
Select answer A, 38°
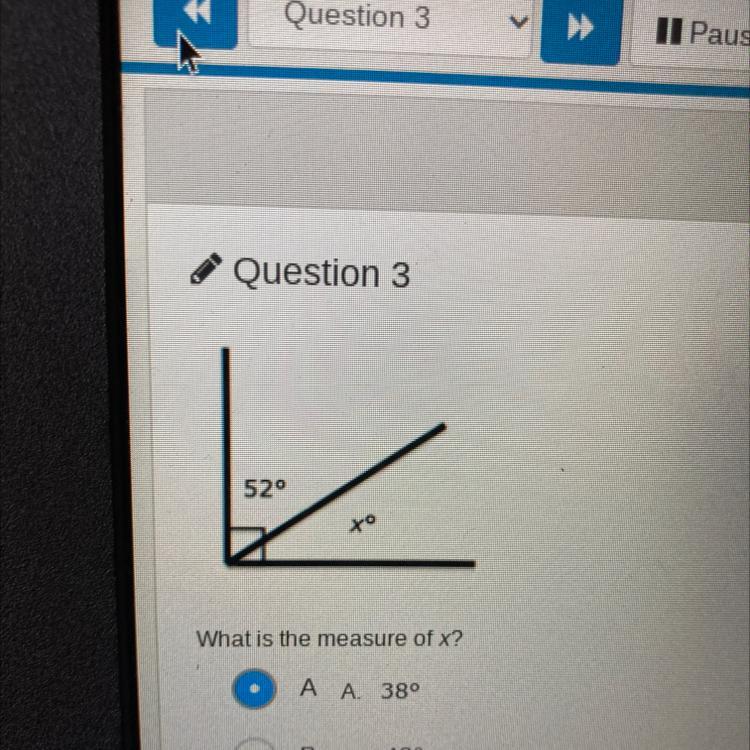[x=254, y=689]
